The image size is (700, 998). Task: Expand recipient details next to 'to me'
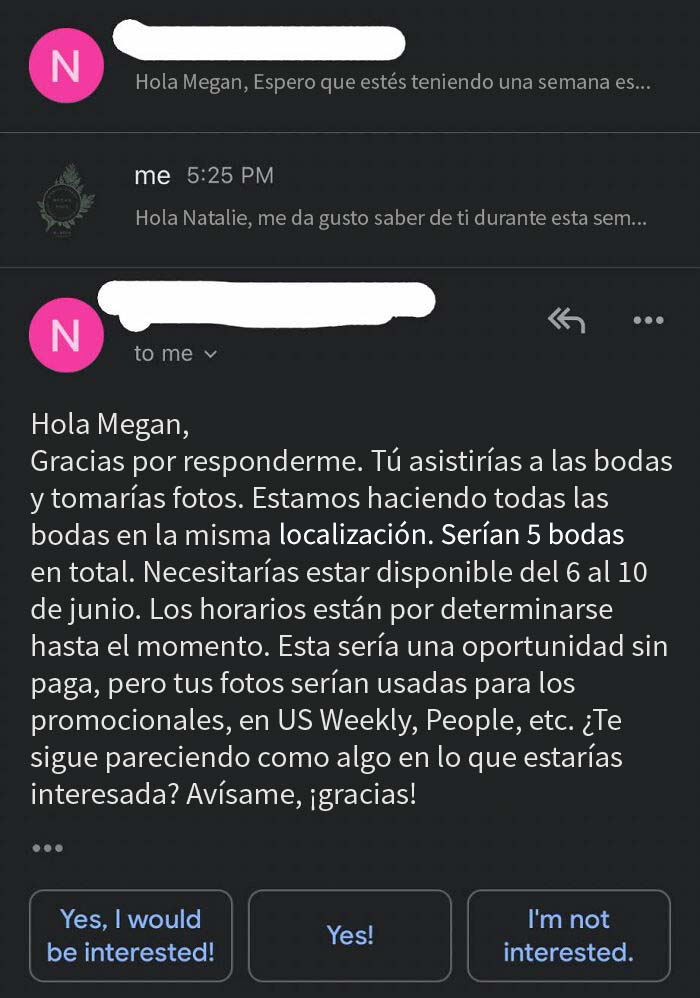tap(210, 354)
